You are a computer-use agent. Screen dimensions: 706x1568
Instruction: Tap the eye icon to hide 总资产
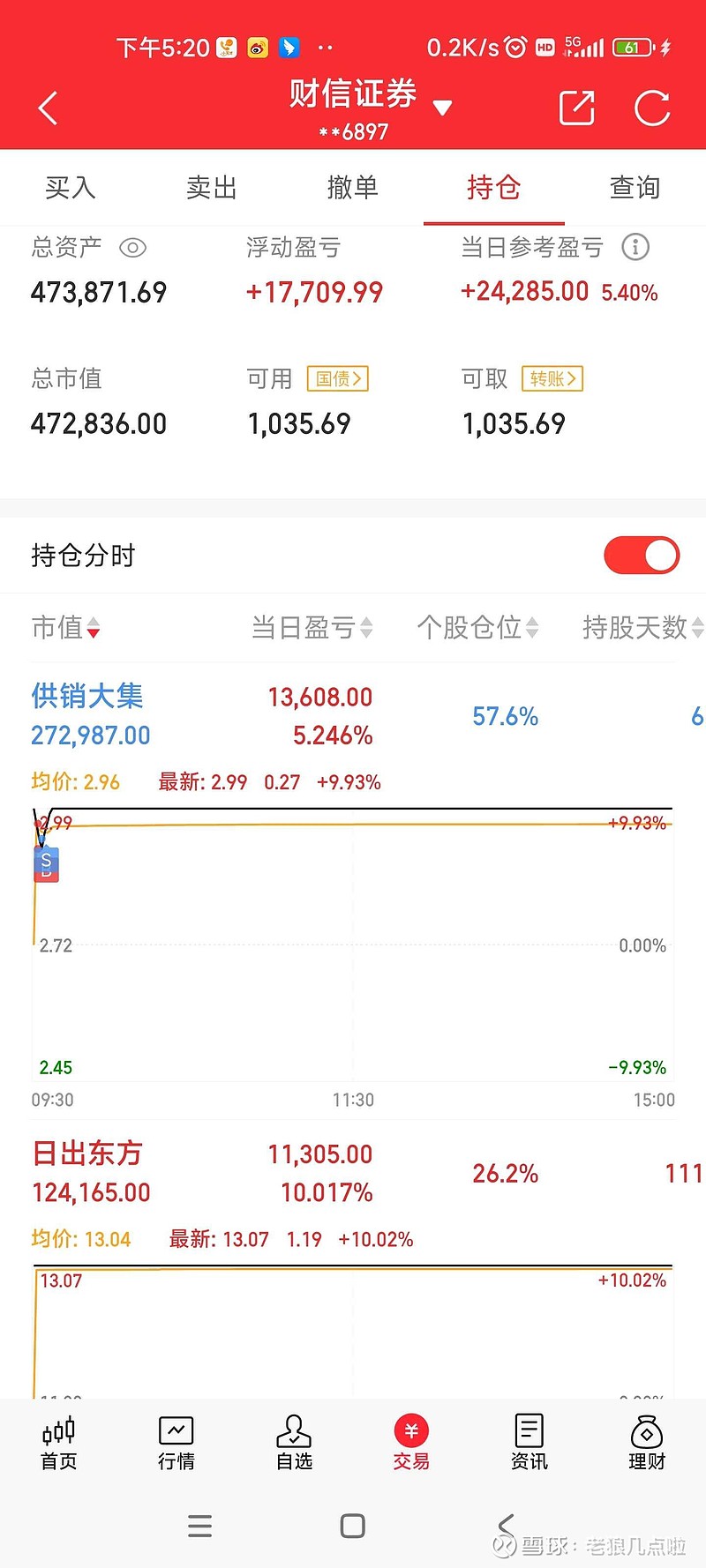(x=133, y=248)
